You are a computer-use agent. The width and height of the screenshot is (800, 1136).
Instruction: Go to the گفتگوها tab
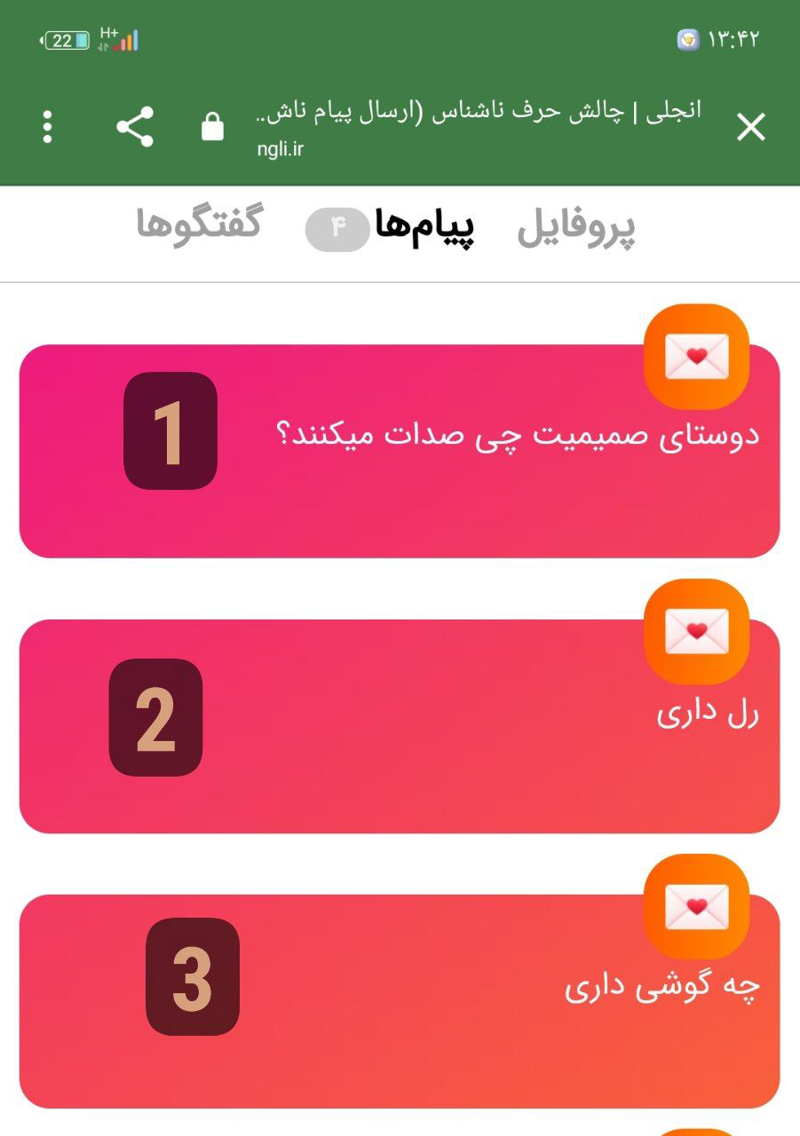pyautogui.click(x=198, y=224)
